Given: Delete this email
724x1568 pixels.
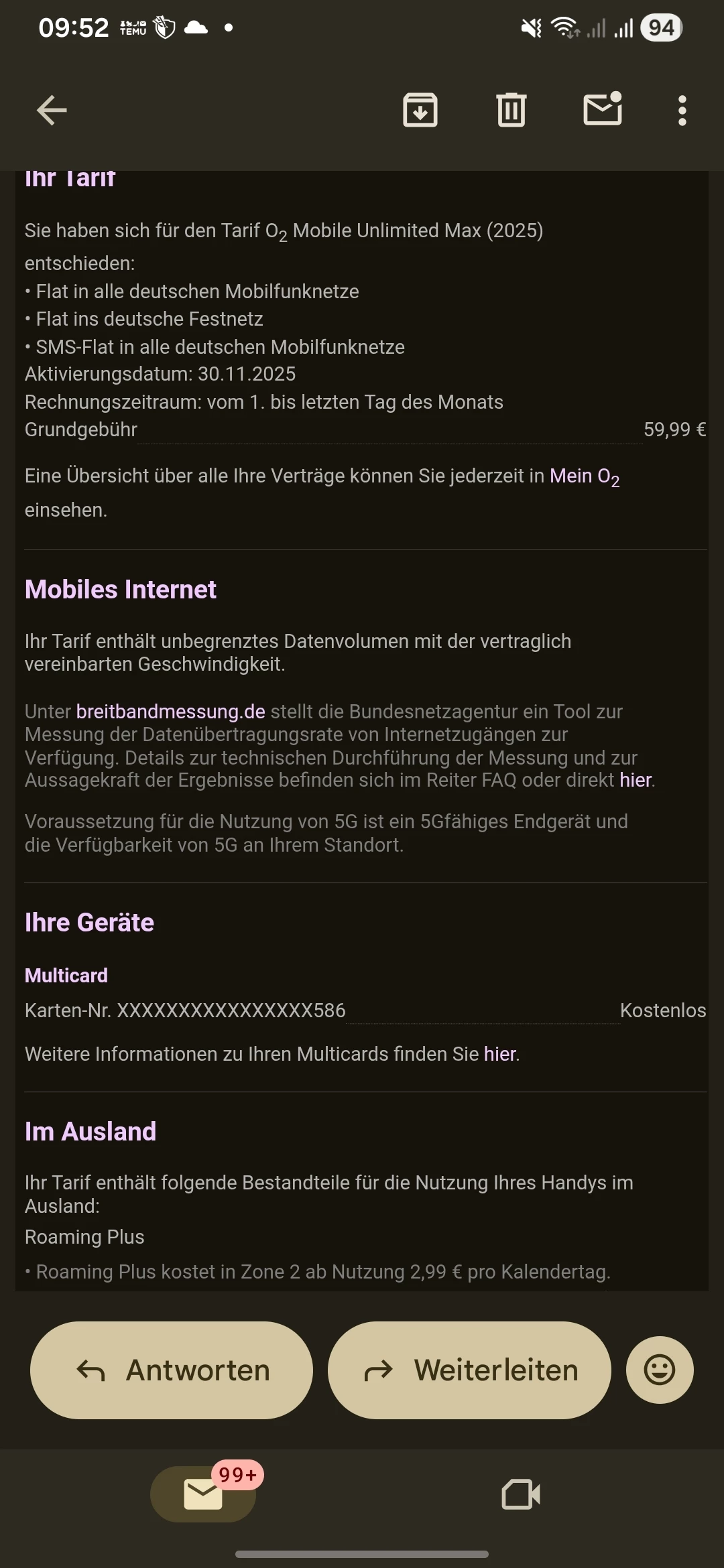Looking at the screenshot, I should [x=511, y=111].
